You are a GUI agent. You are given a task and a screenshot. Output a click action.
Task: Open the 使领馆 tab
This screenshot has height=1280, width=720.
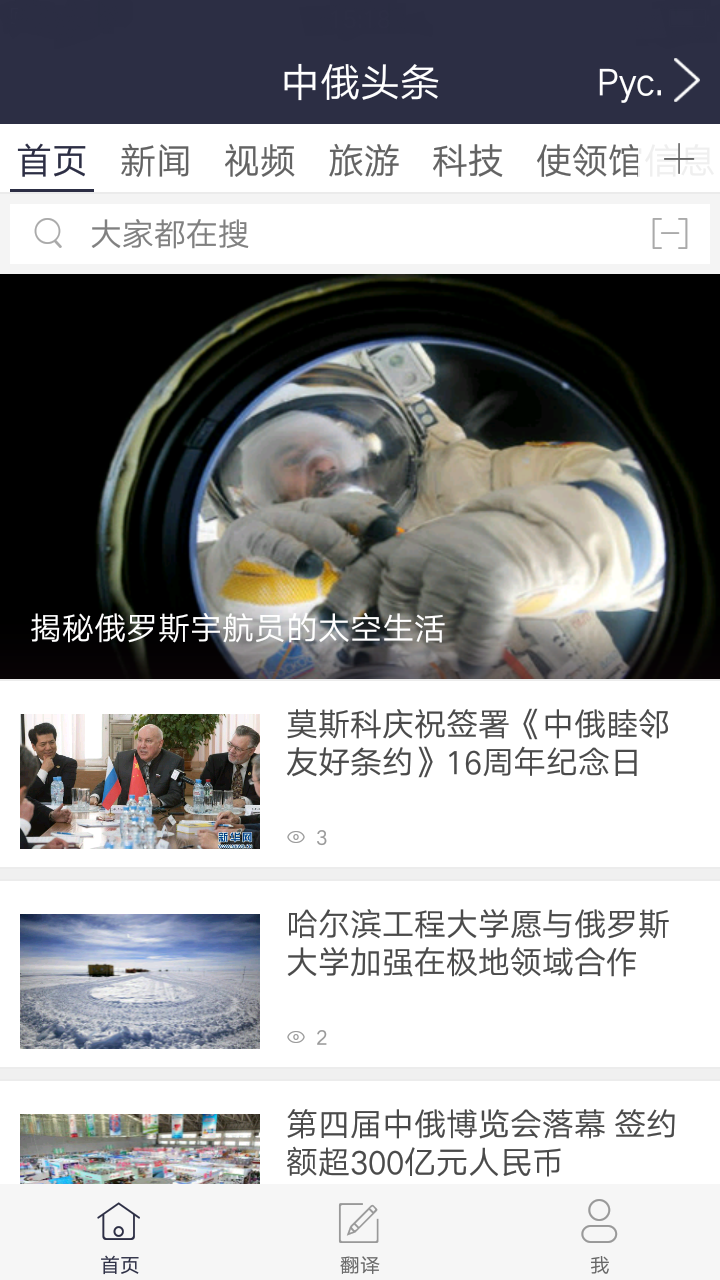[587, 160]
